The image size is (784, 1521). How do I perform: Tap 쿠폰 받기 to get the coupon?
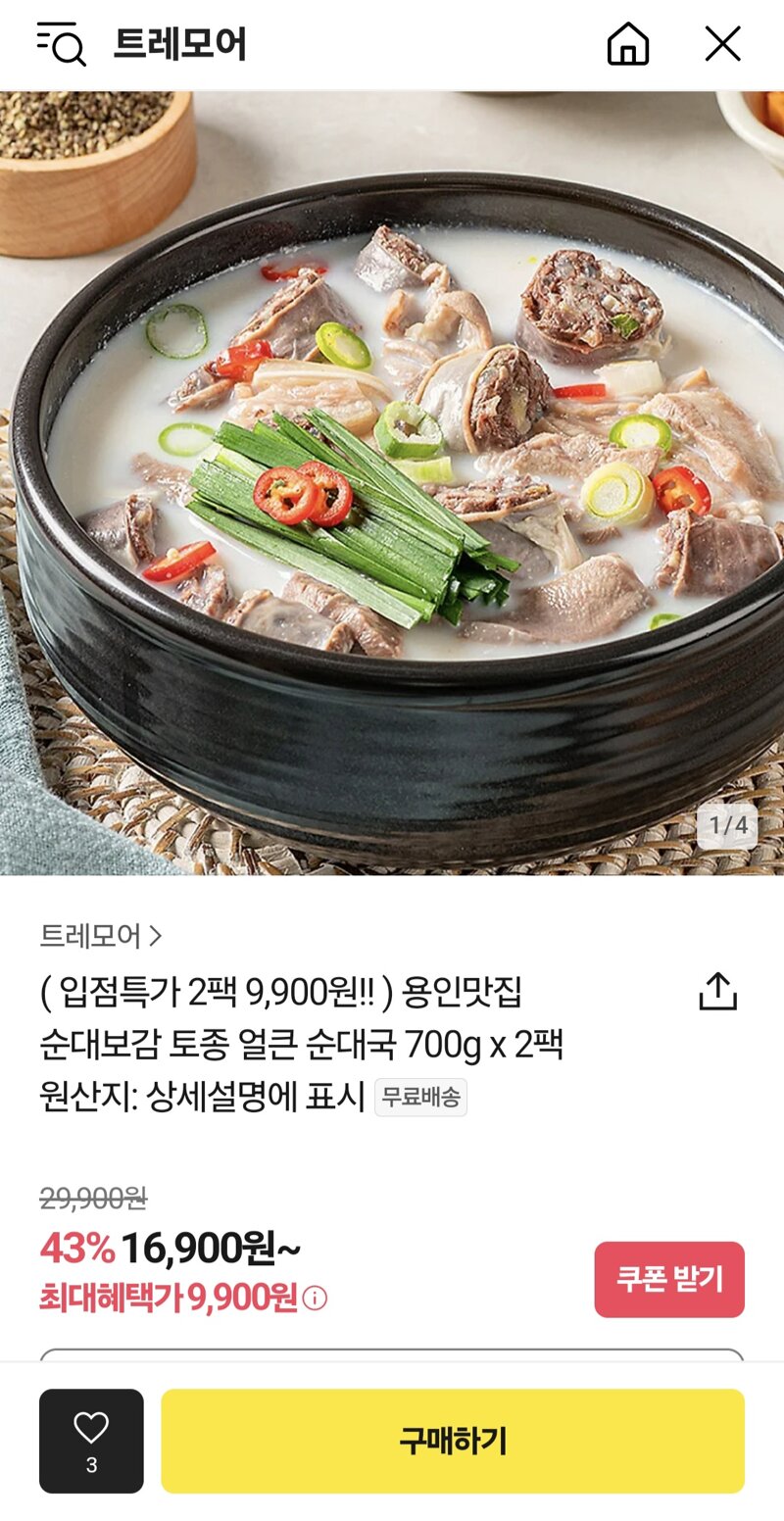click(x=669, y=1279)
